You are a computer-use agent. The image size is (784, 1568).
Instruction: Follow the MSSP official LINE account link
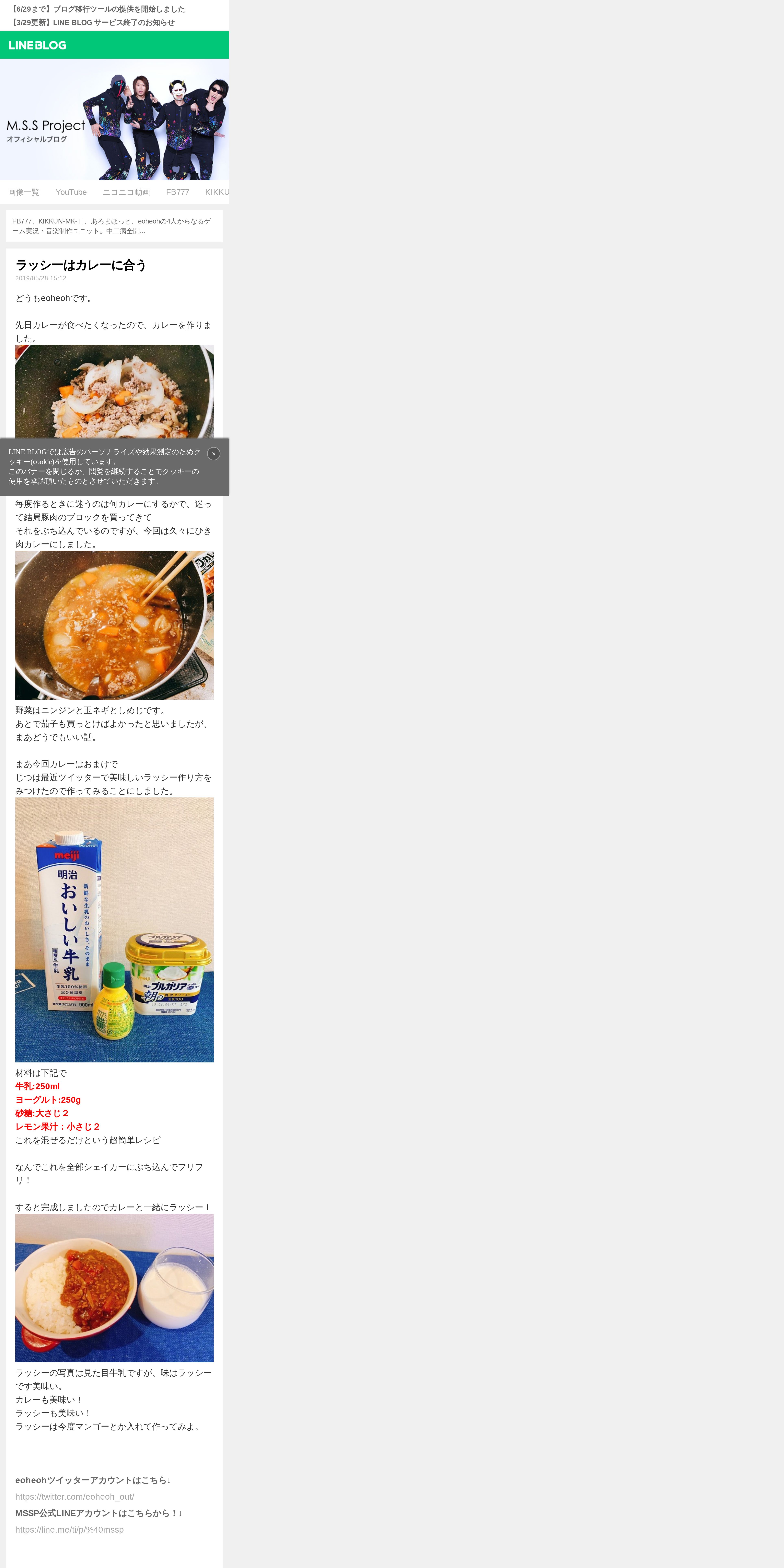pyautogui.click(x=69, y=1529)
